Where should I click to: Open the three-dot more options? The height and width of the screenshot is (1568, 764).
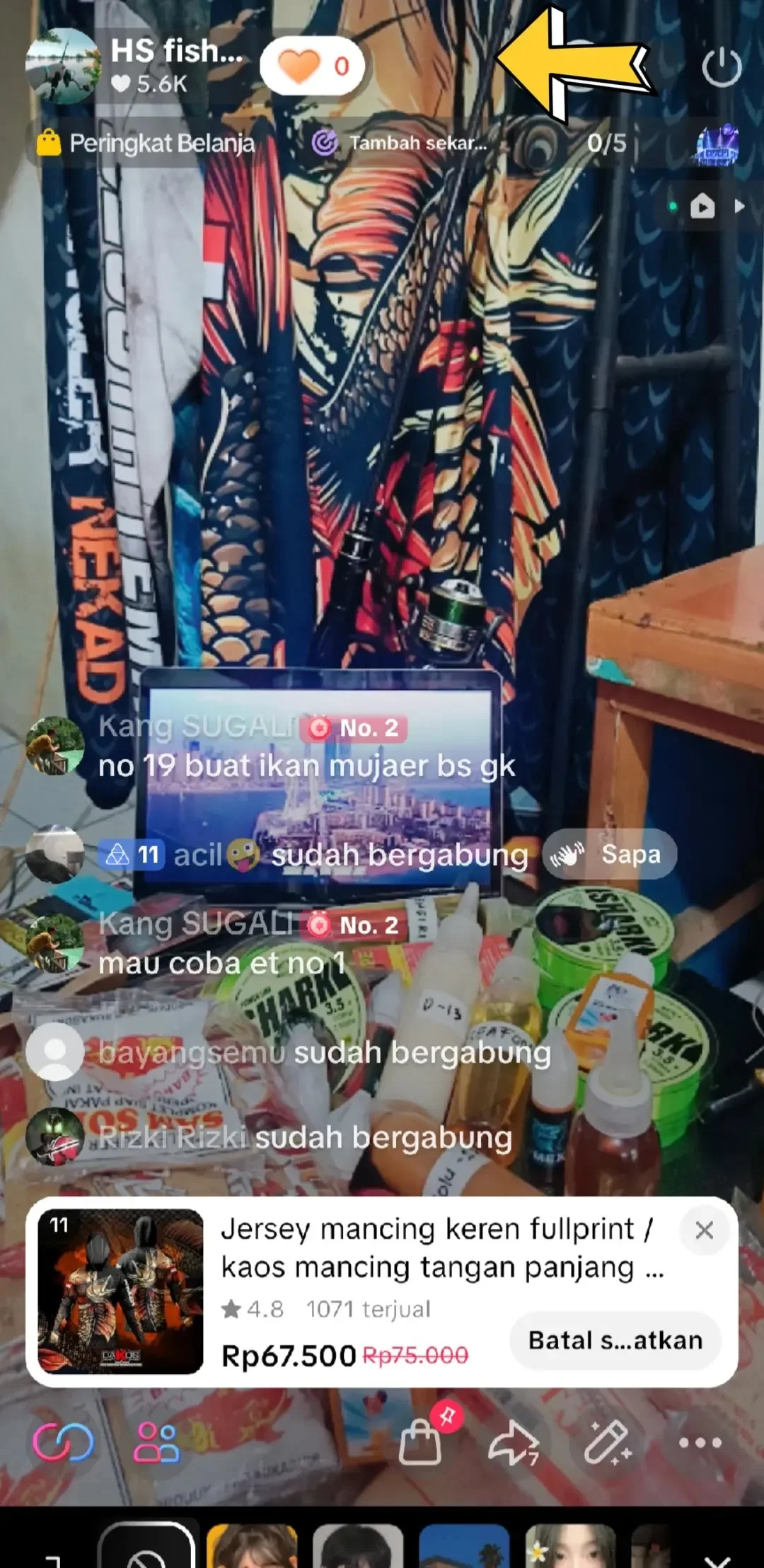pyautogui.click(x=700, y=1442)
